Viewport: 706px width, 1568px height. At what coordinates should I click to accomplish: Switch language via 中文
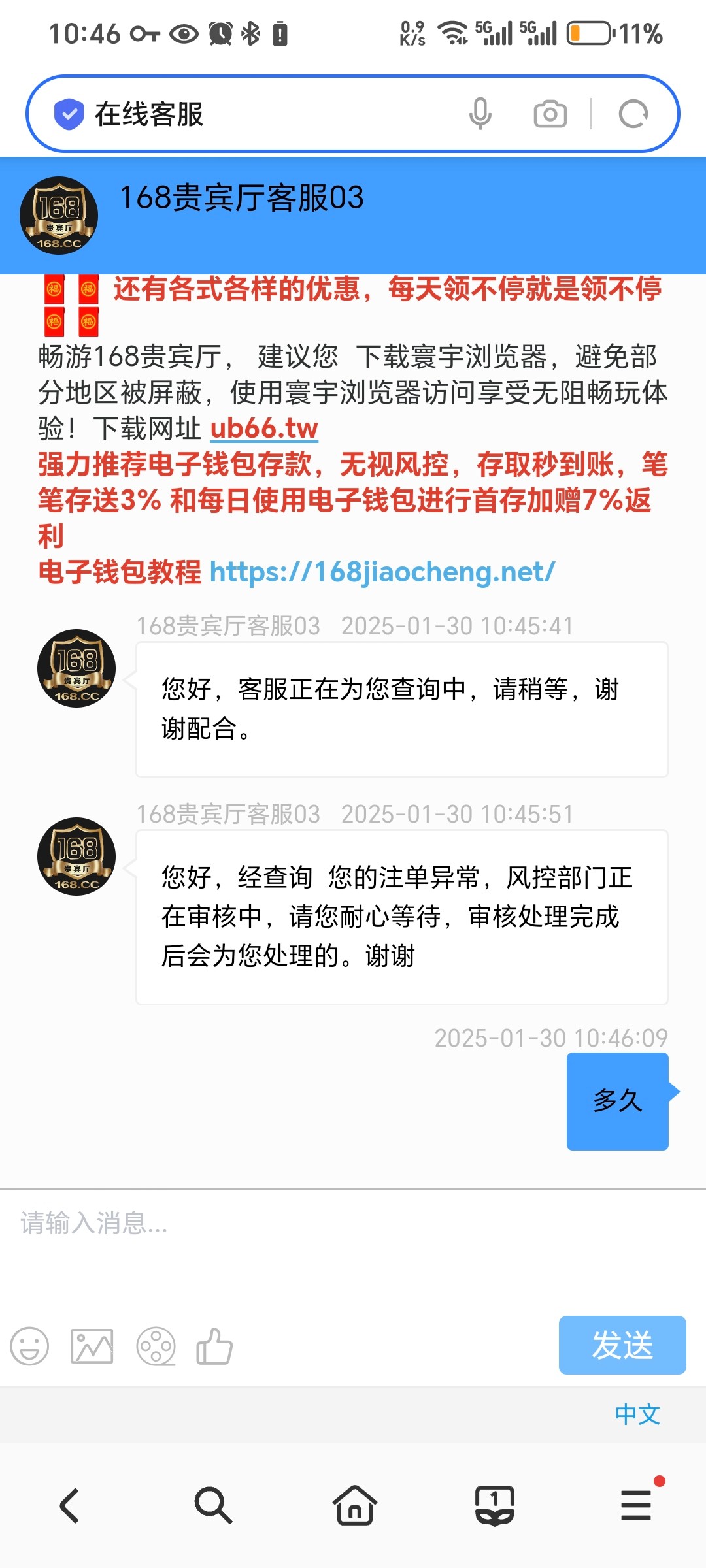(637, 1414)
